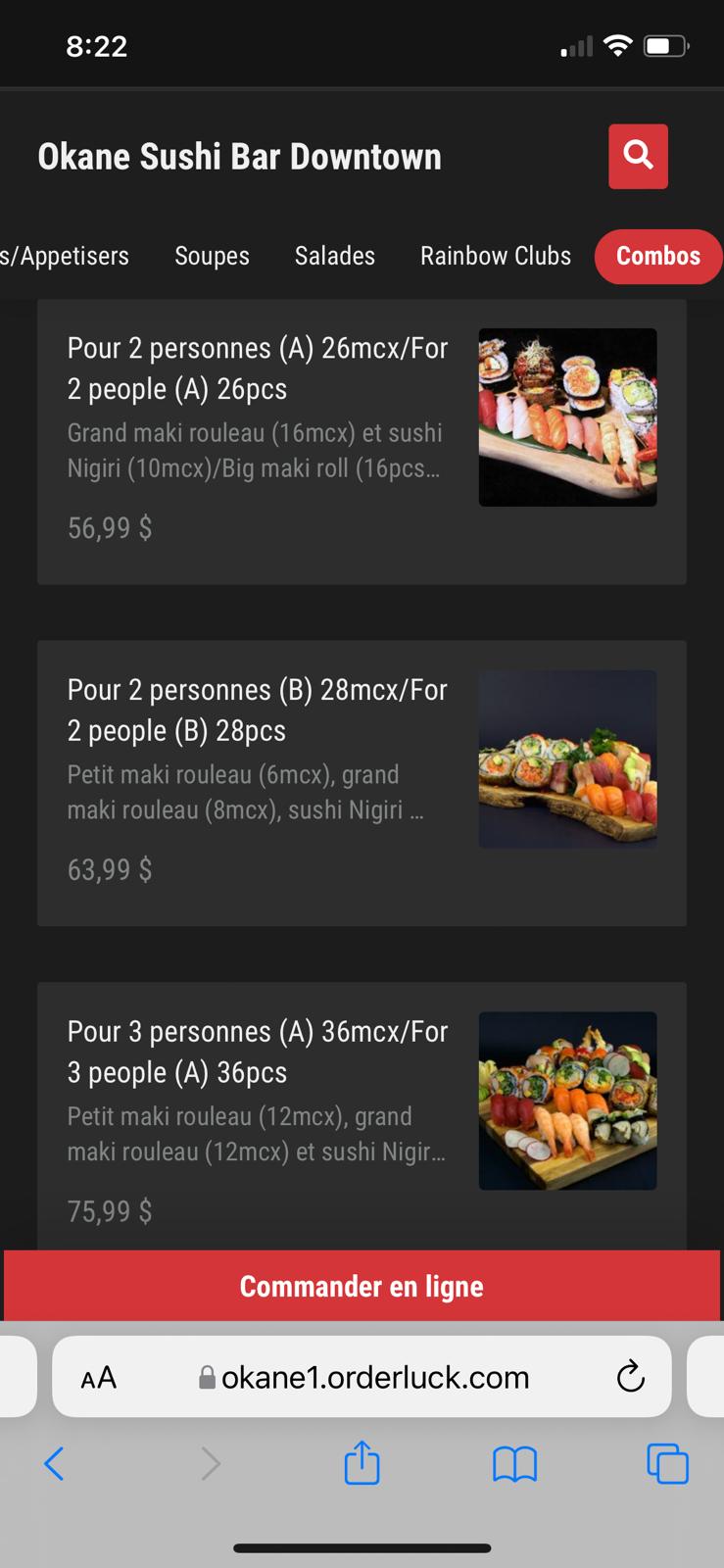Show open Safari tabs
Viewport: 724px width, 1568px height.
point(667,1464)
